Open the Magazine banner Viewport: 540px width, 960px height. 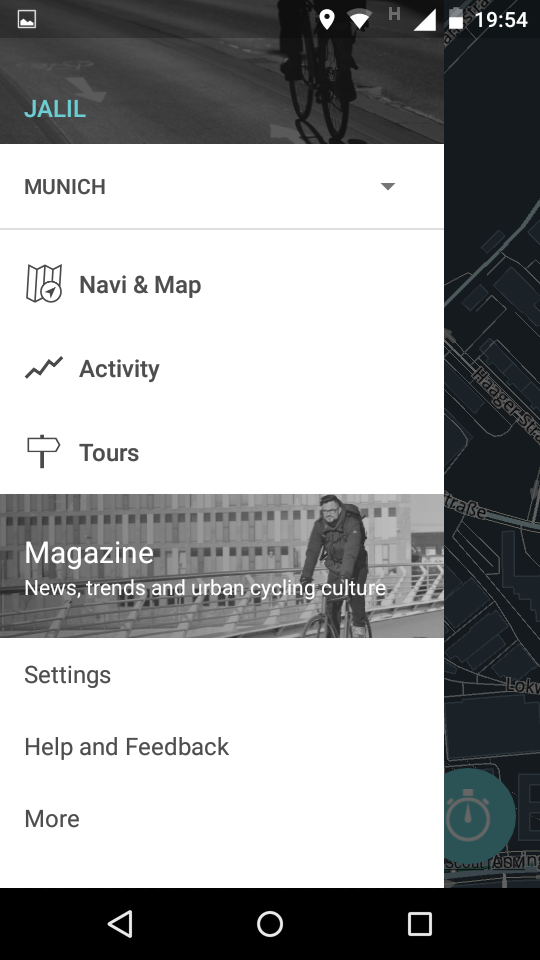coord(222,566)
